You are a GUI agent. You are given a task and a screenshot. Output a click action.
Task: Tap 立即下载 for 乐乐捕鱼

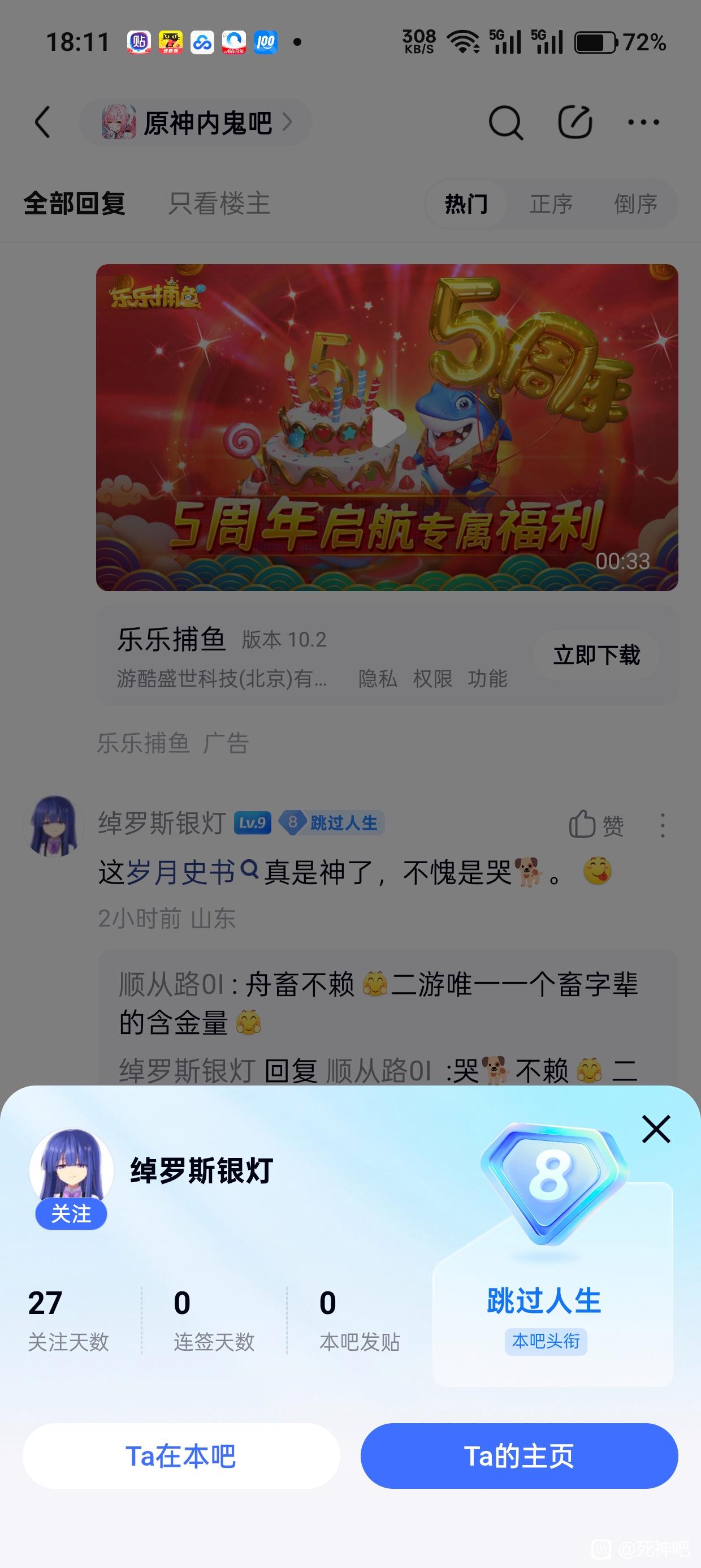tap(596, 655)
